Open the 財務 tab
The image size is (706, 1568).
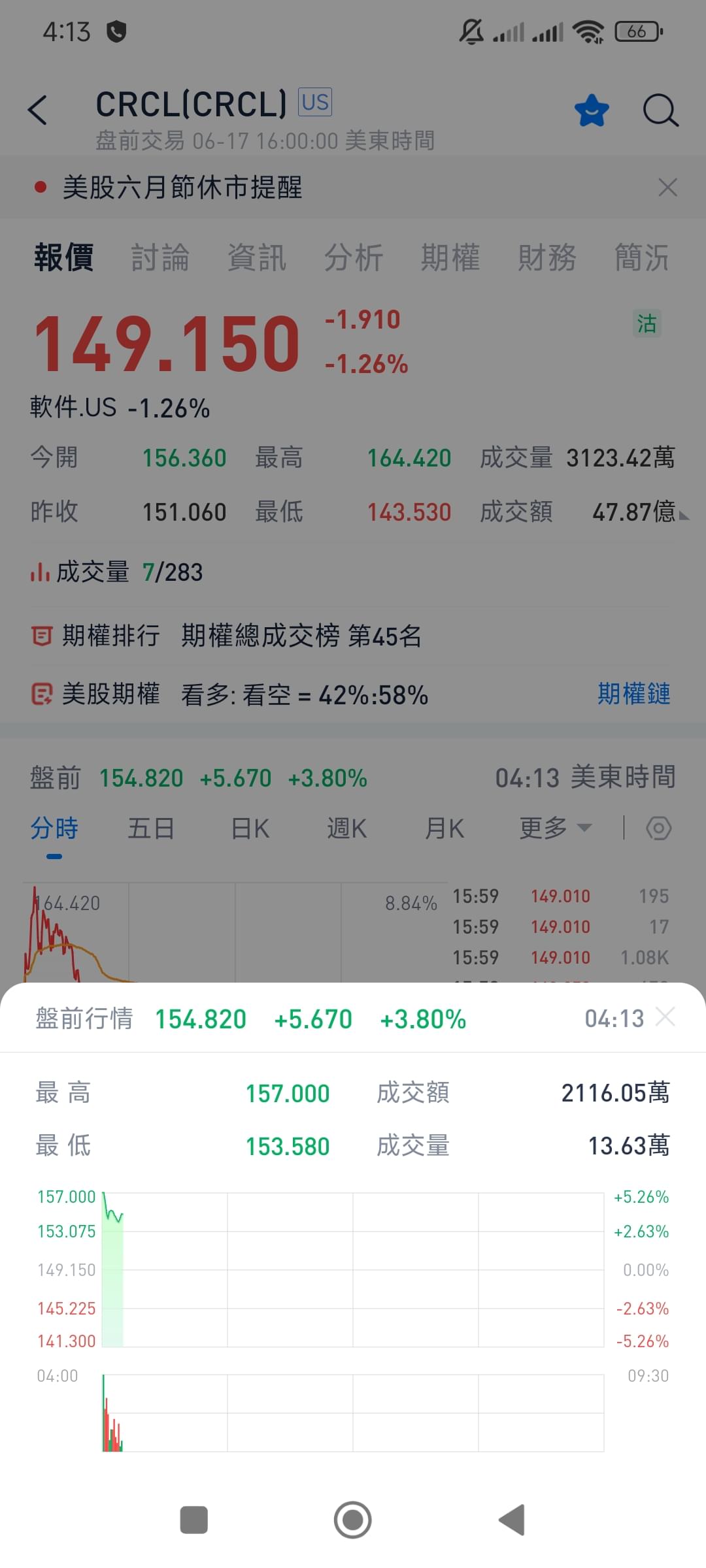[x=547, y=257]
